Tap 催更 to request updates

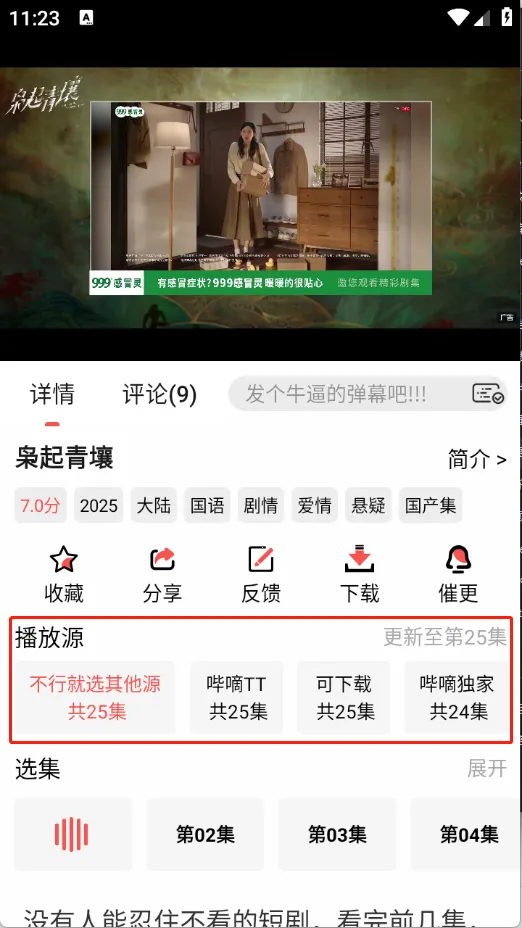pos(458,574)
